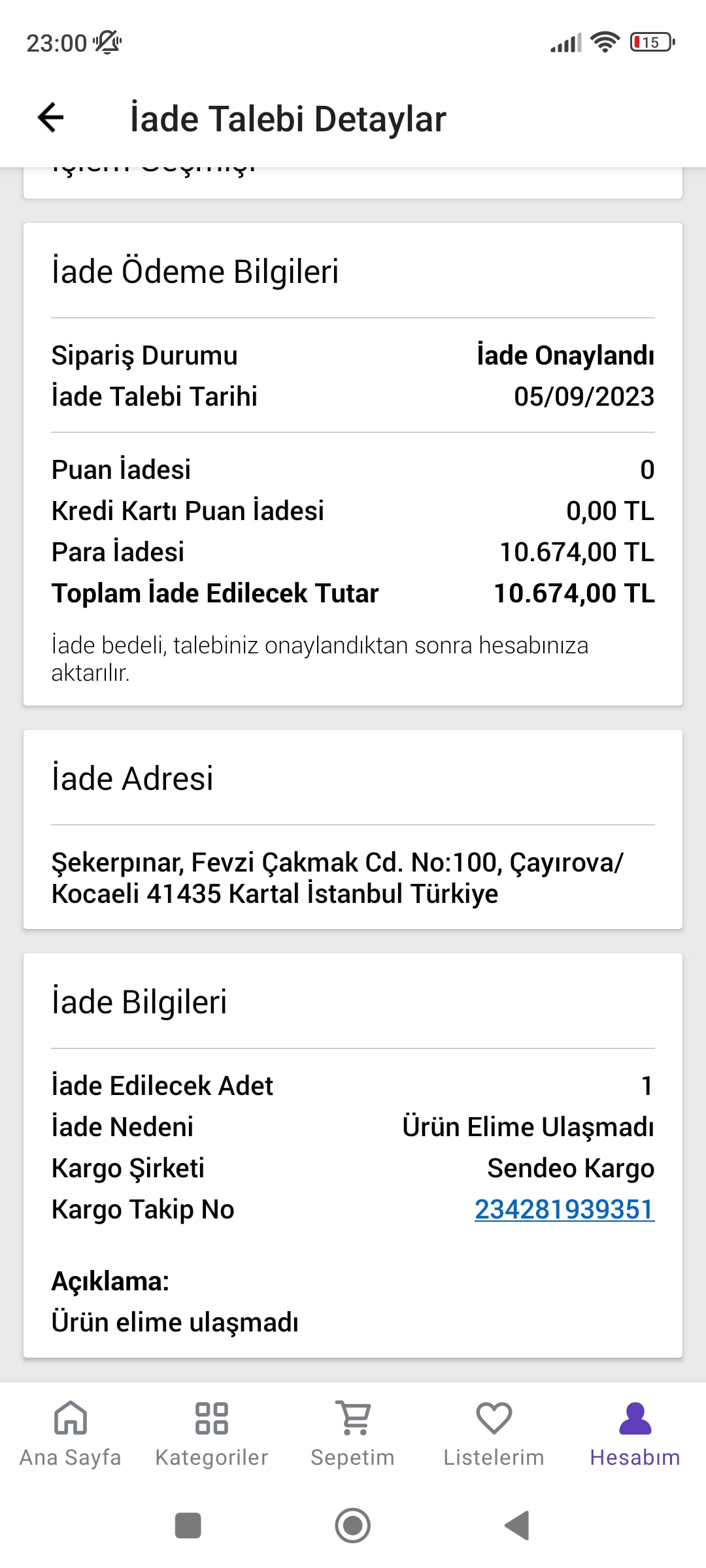Select the Hesabım account tab
Viewport: 706px width, 1568px height.
coord(635,1433)
